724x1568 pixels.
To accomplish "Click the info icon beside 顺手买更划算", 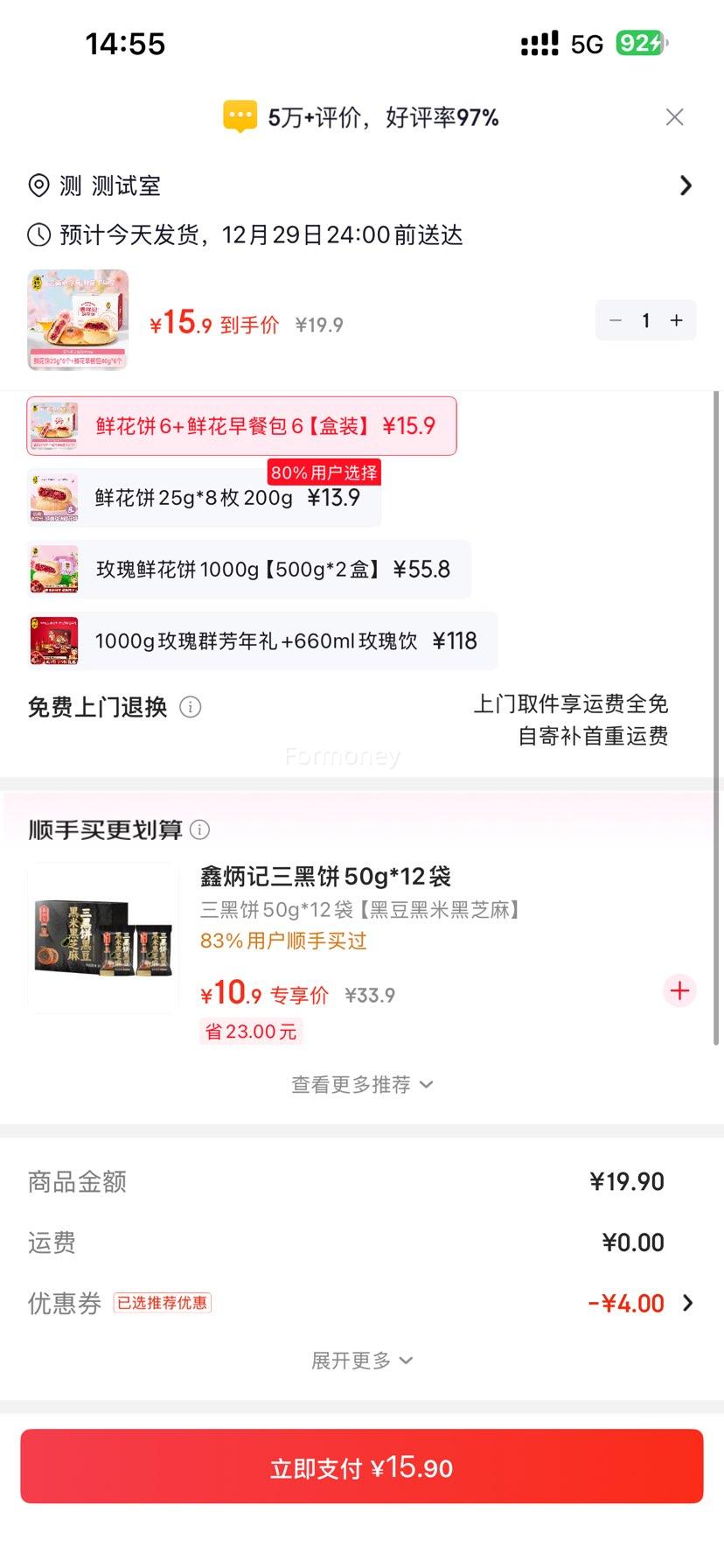I will tap(201, 829).
